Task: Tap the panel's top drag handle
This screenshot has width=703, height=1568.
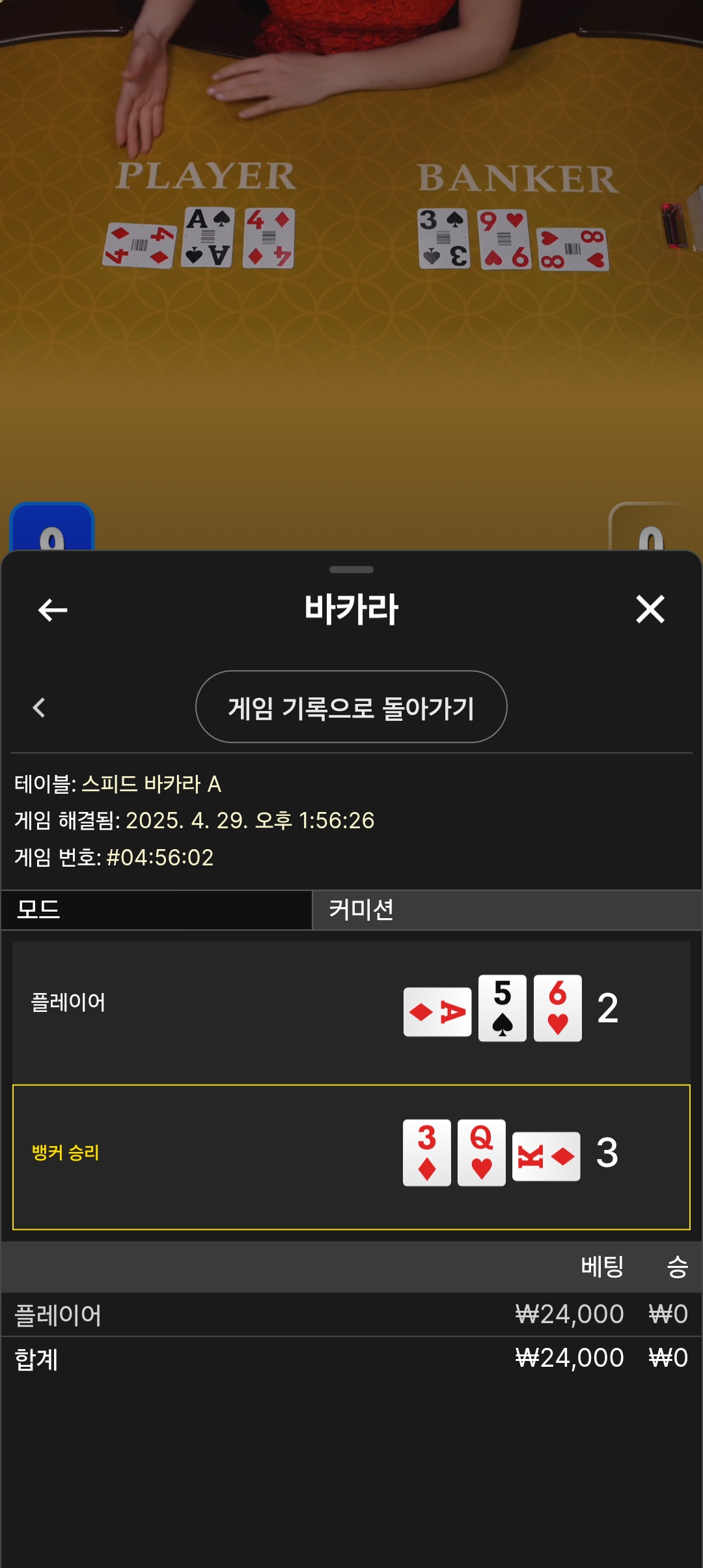Action: pos(351,569)
